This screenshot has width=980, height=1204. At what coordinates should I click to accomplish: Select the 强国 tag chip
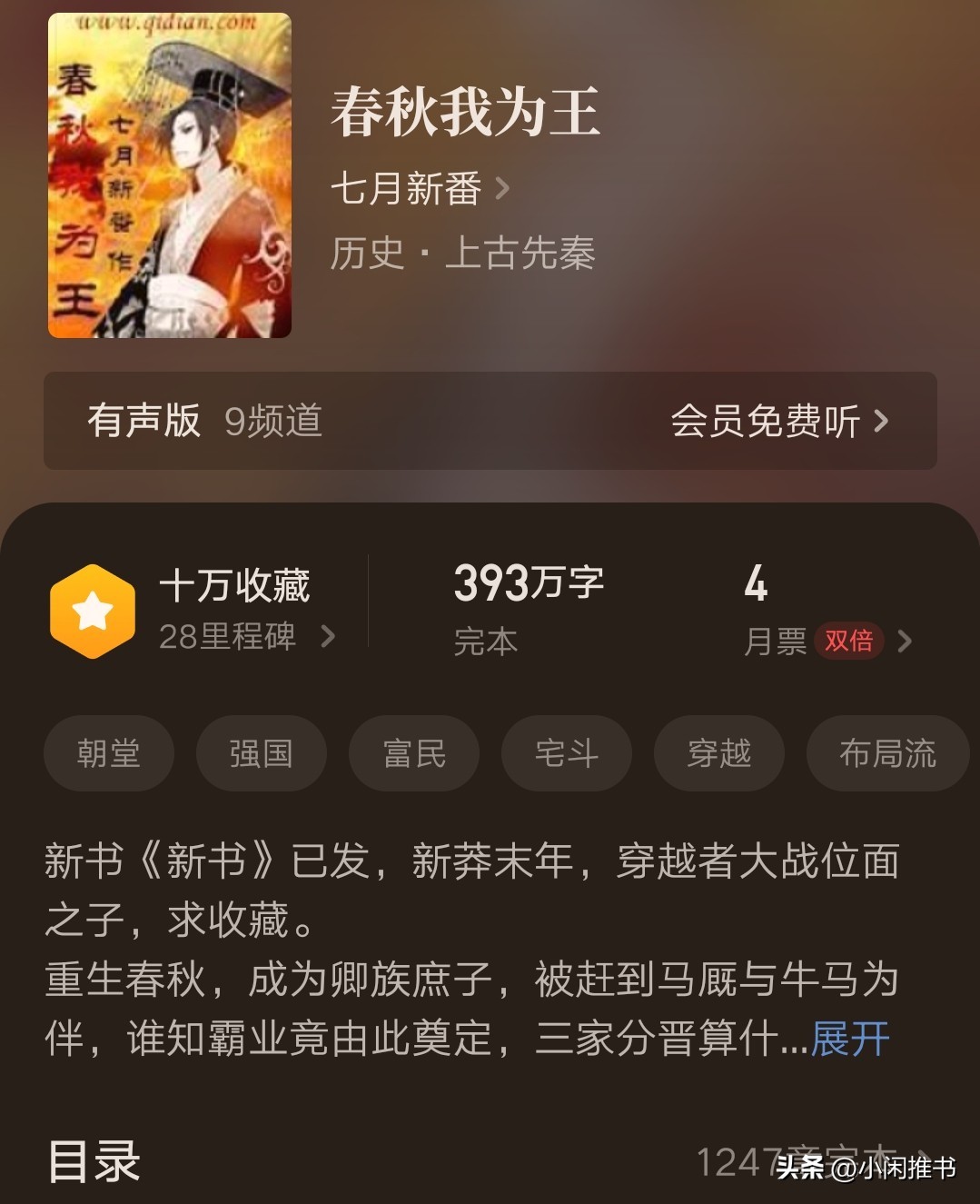(262, 753)
